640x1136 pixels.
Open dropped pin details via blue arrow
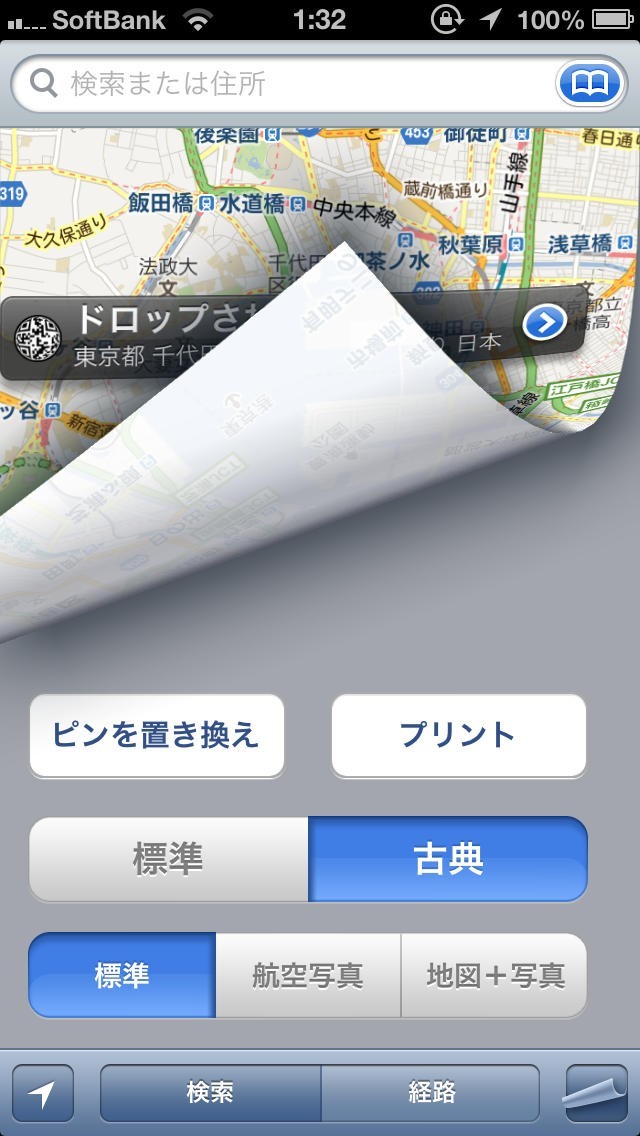[545, 322]
